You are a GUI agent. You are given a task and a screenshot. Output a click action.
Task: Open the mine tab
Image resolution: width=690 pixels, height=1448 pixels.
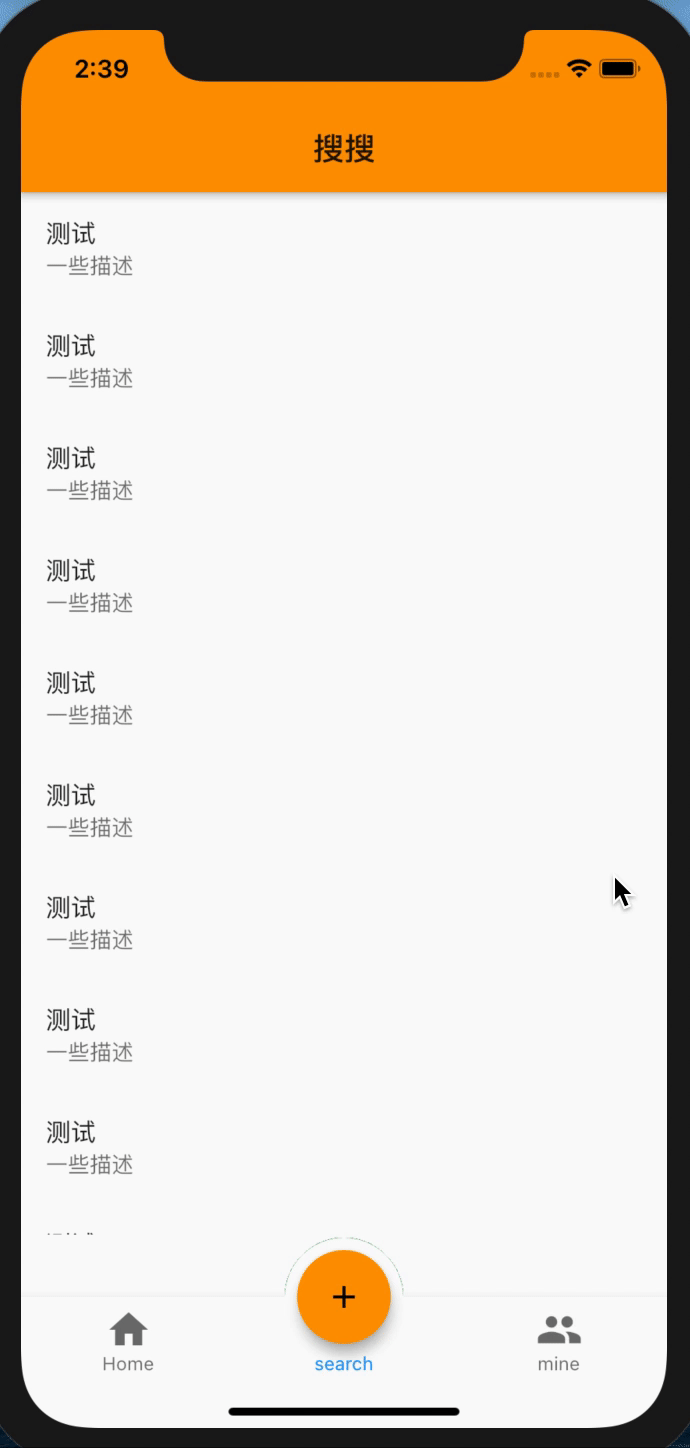558,1342
